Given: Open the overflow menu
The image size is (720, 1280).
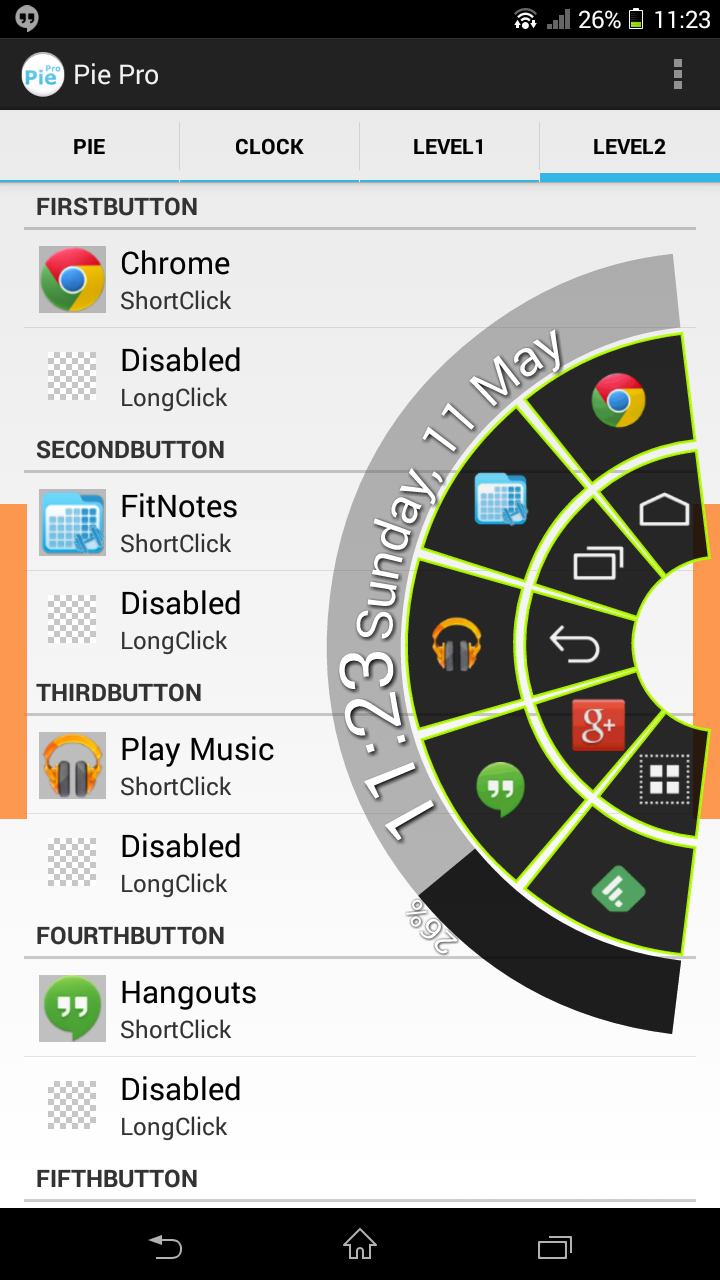Looking at the screenshot, I should click(x=678, y=75).
